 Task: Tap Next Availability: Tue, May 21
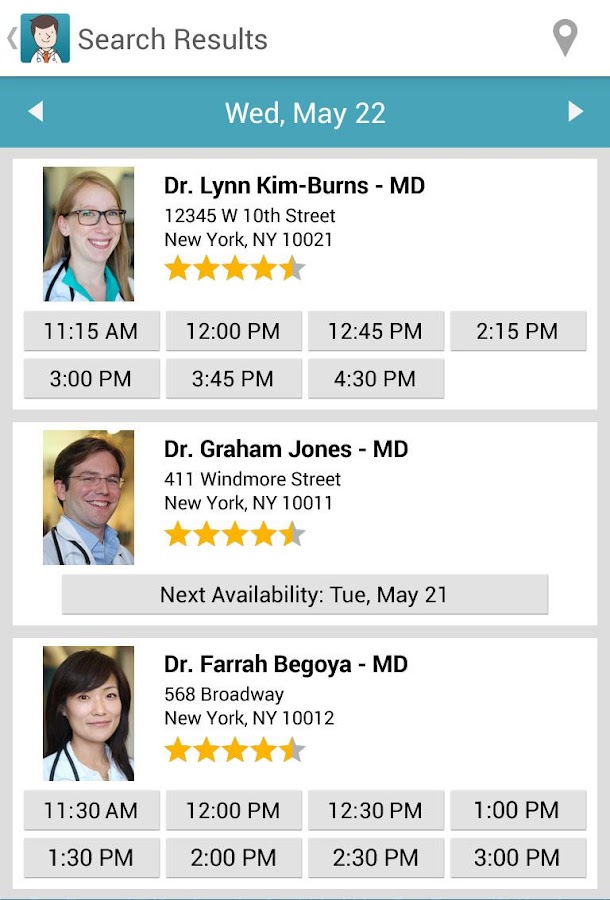tap(304, 595)
